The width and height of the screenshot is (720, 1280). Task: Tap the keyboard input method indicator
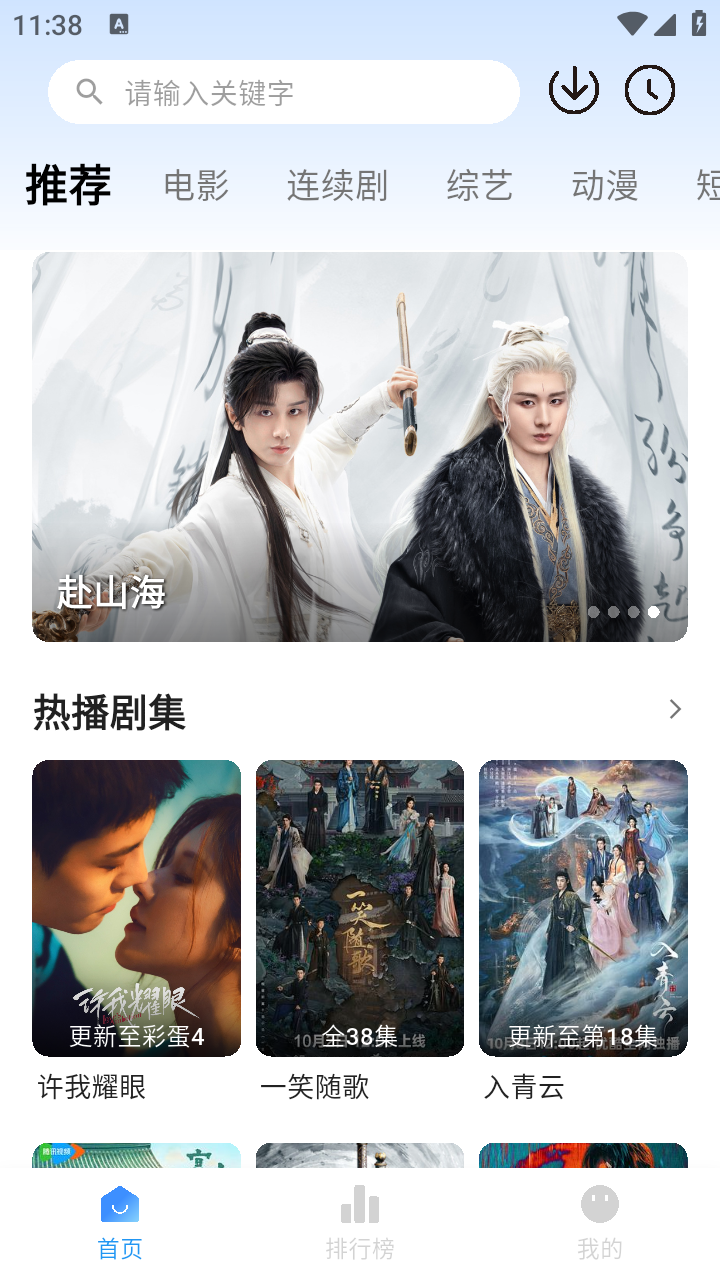[x=121, y=24]
